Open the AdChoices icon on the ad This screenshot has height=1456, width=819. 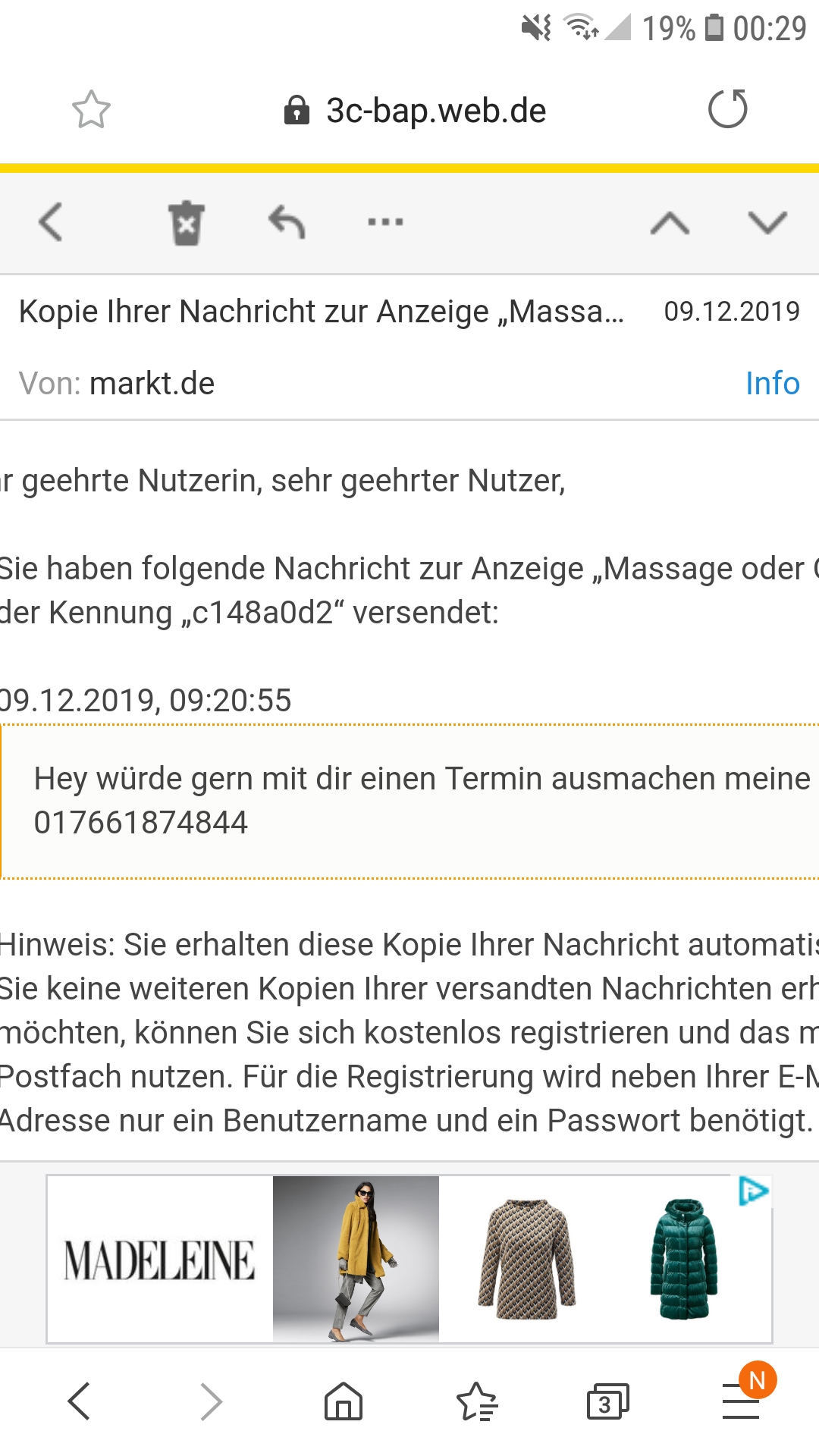(753, 1191)
